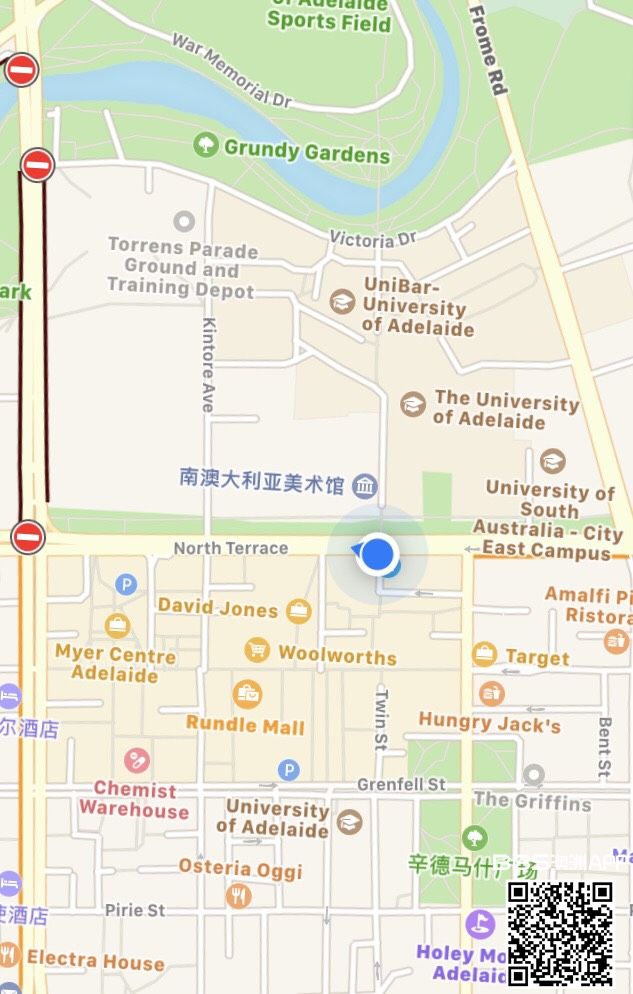Open Torrens Parade Ground and Training Depot marker
Screen dimensions: 633x994
click(x=183, y=221)
